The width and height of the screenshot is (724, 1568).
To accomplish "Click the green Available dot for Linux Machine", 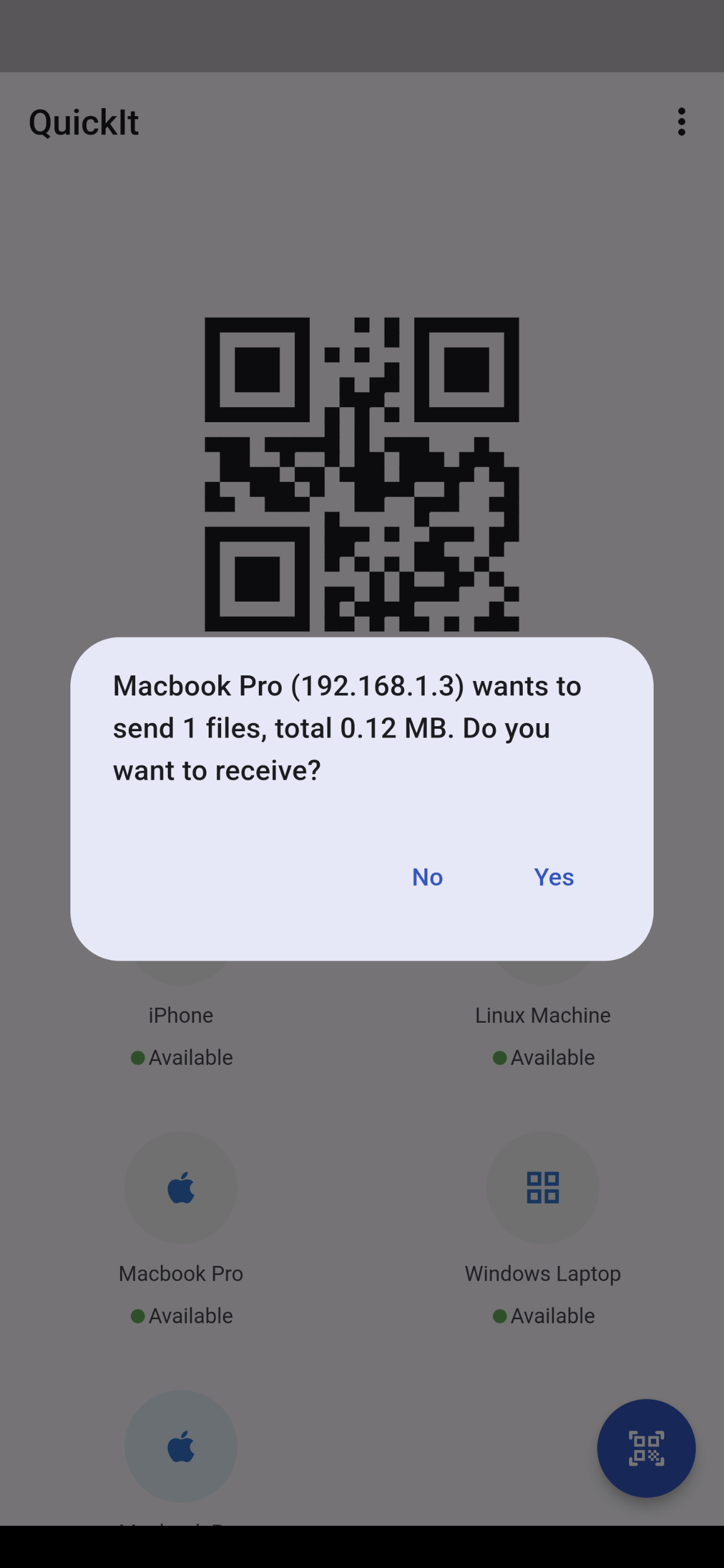I will [500, 1057].
